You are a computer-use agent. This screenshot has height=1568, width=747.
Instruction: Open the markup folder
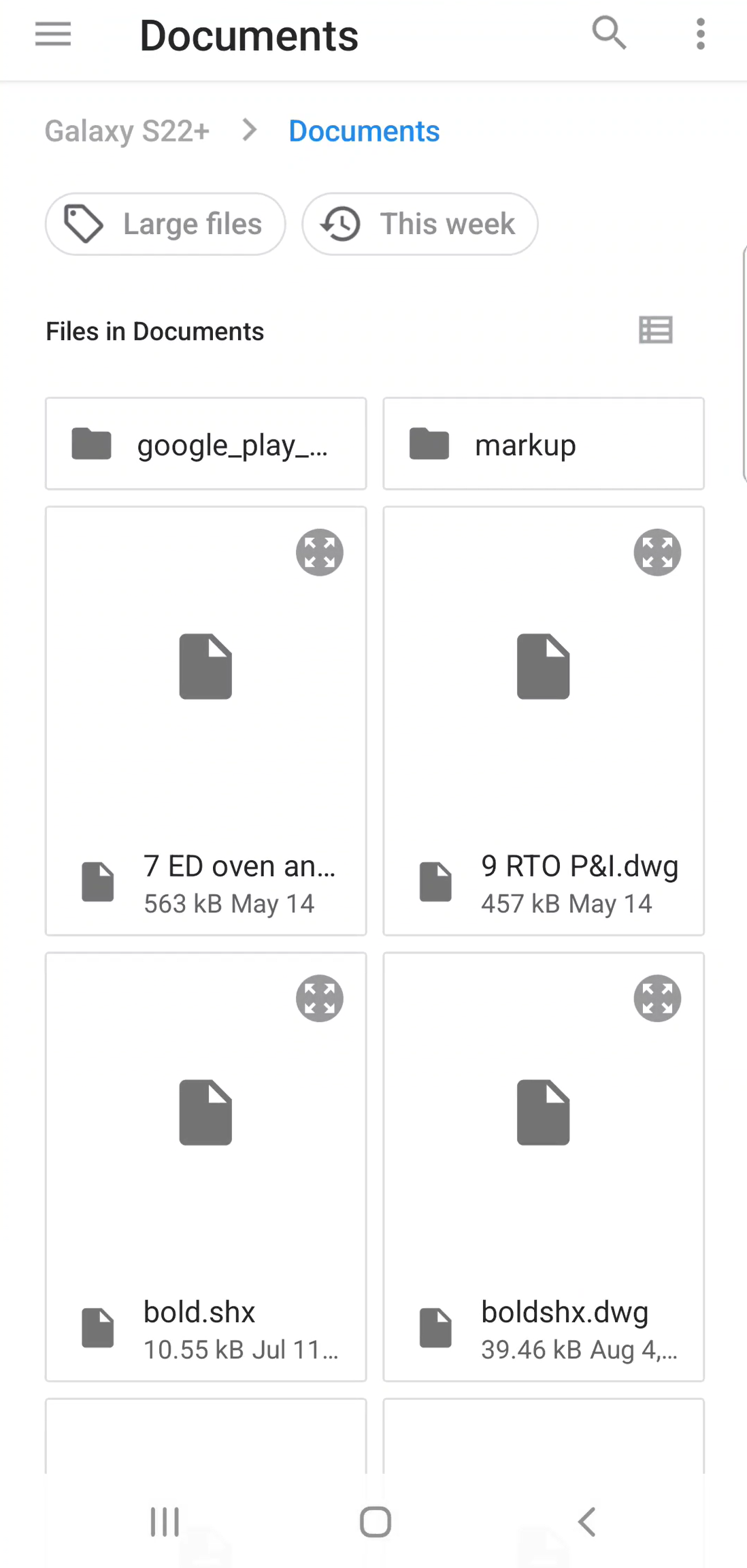[543, 444]
